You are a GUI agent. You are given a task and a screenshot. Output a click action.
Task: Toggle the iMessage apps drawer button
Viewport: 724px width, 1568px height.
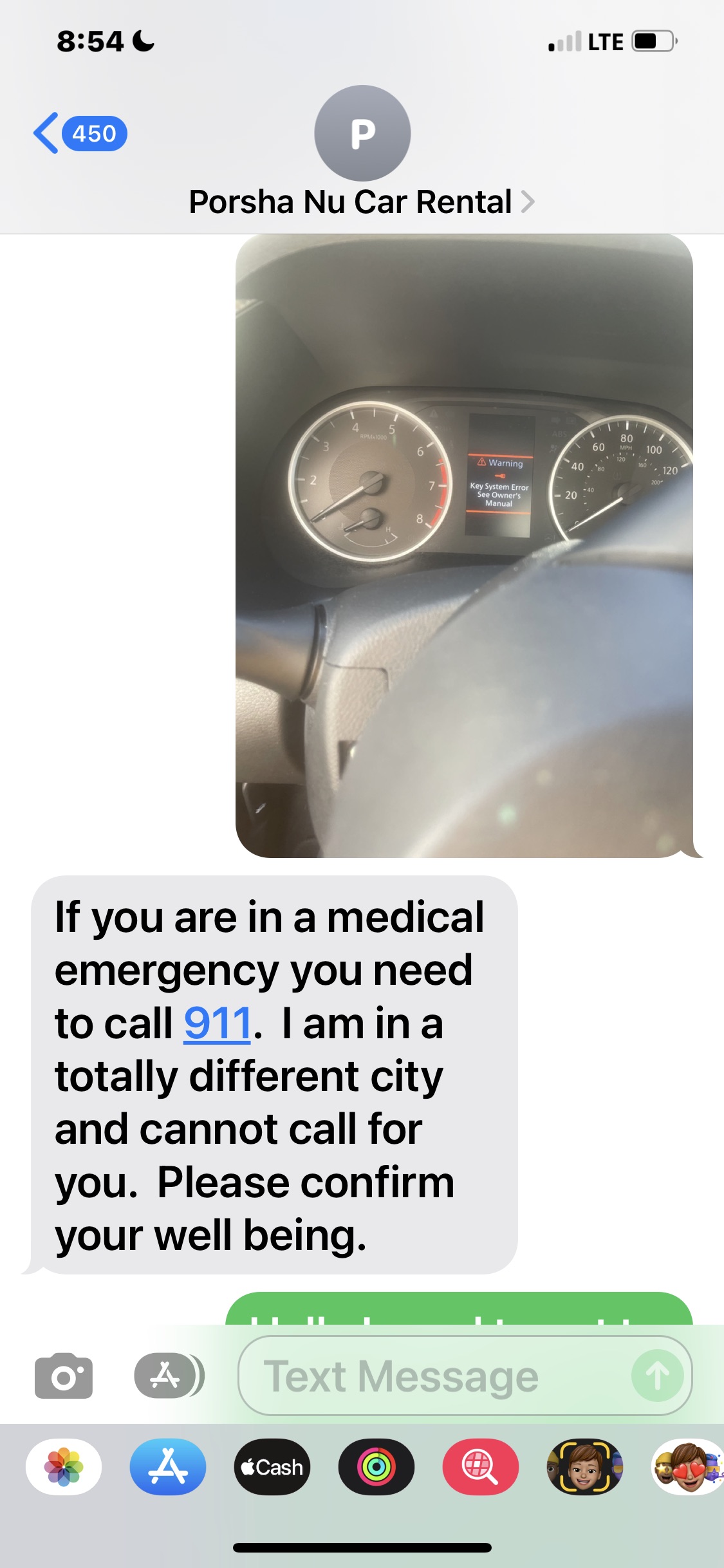(x=167, y=1376)
